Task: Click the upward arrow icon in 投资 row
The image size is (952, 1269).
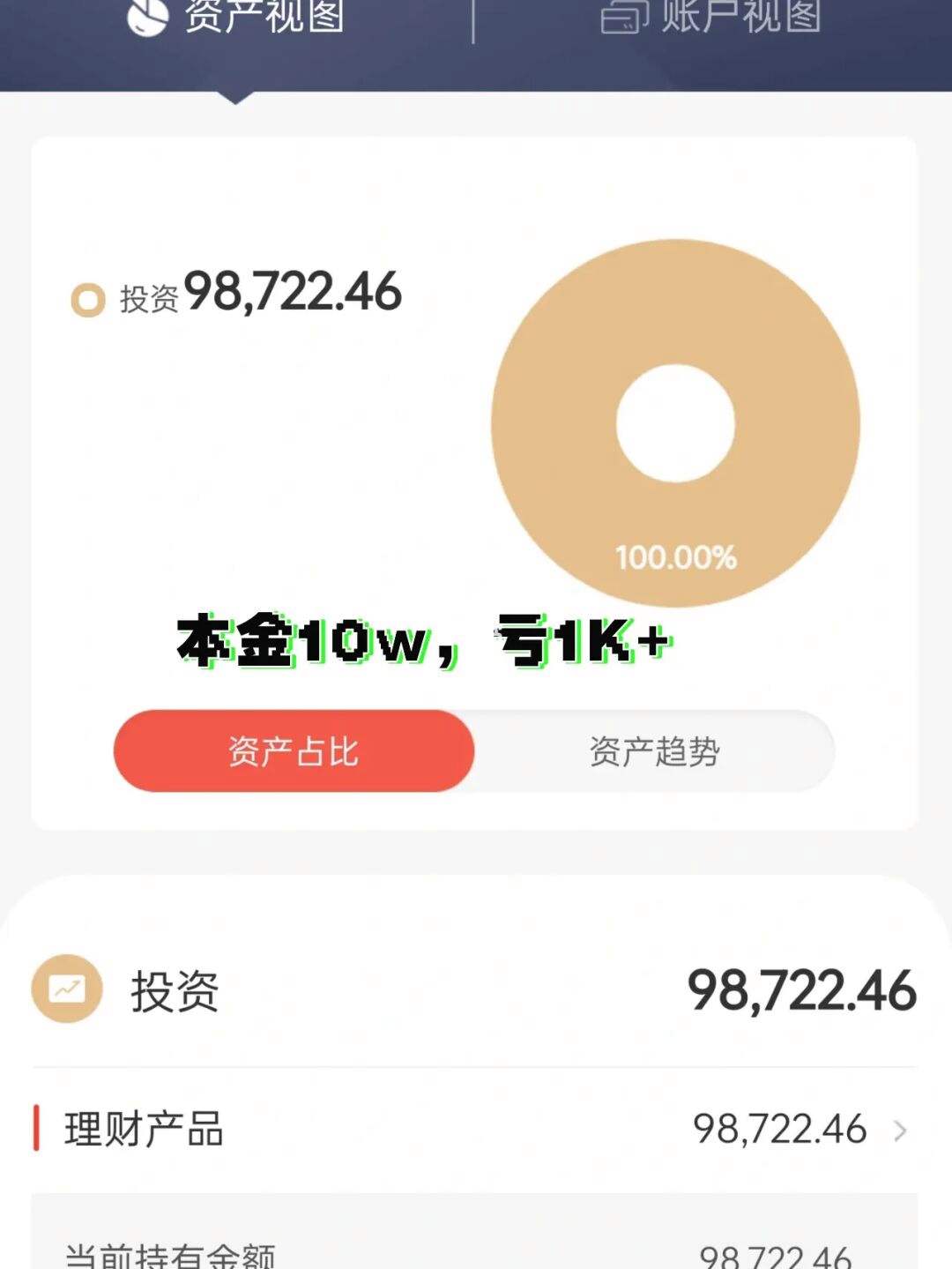Action: 66,989
